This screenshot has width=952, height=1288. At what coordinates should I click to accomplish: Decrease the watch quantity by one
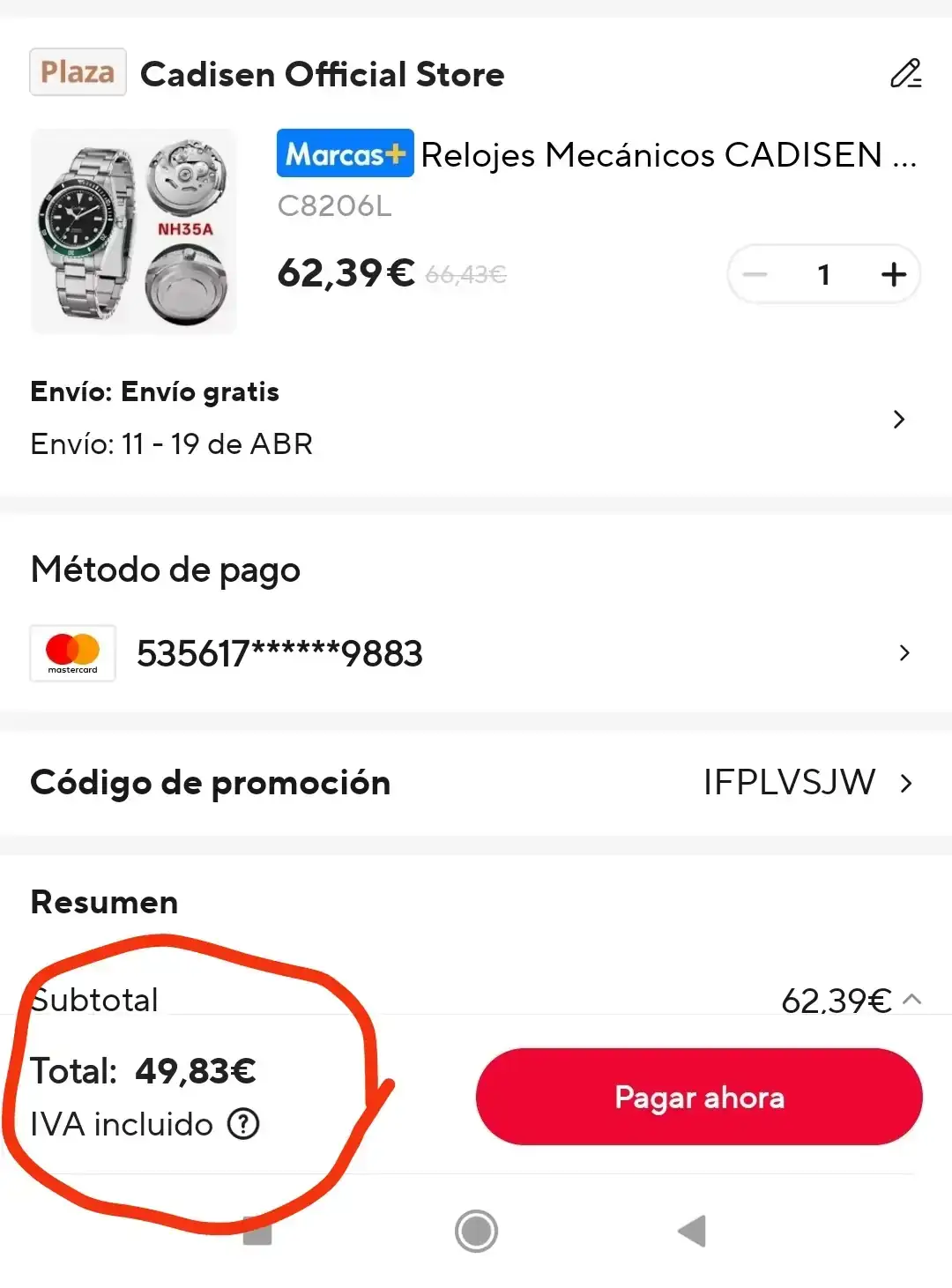pyautogui.click(x=755, y=274)
